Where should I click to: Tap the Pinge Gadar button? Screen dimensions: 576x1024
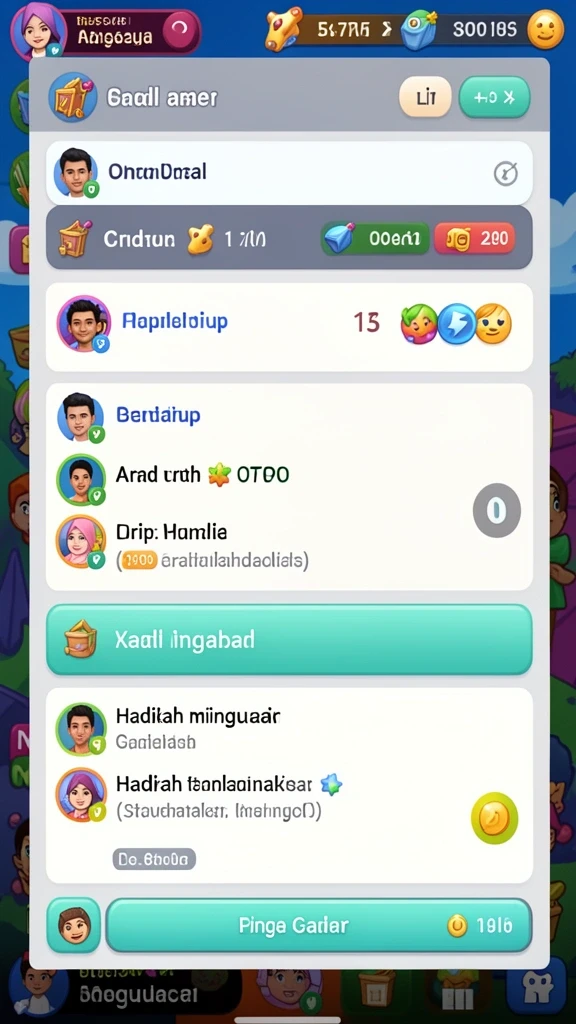coord(318,925)
